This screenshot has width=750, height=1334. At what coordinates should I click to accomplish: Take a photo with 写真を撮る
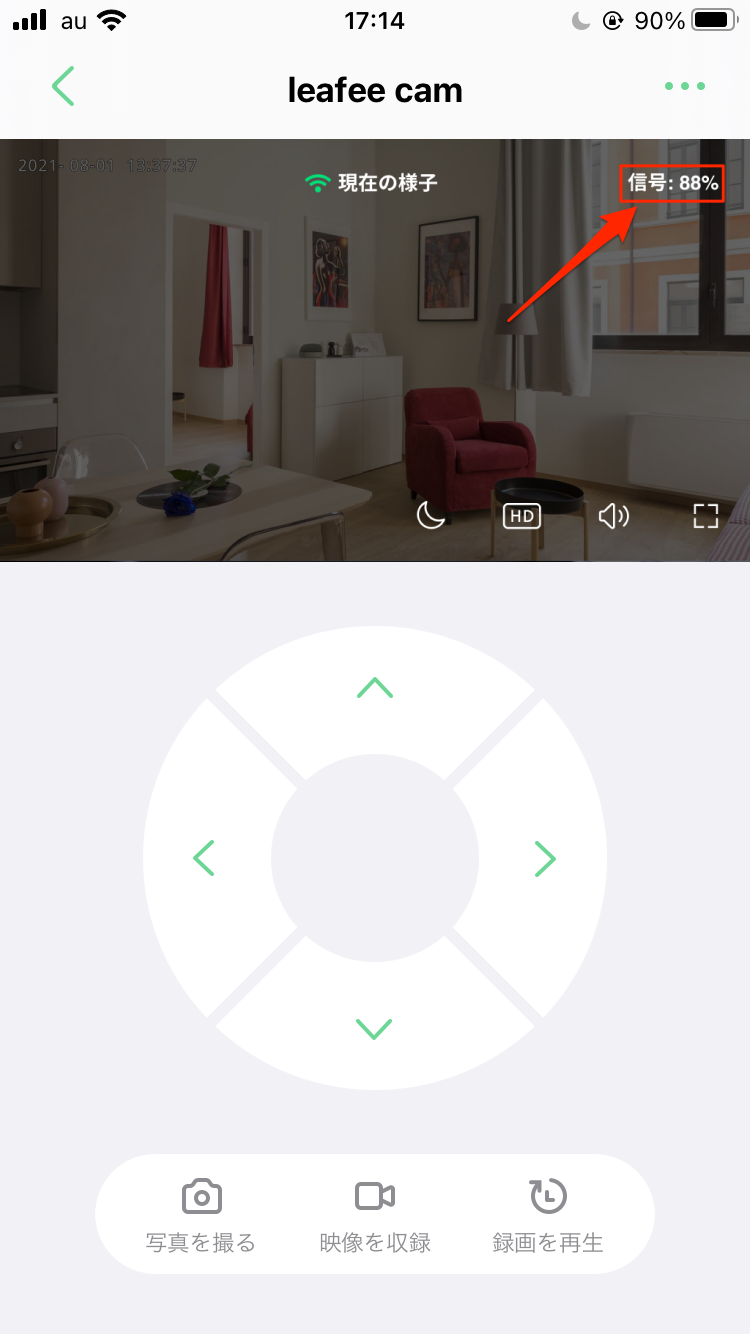(x=201, y=1214)
